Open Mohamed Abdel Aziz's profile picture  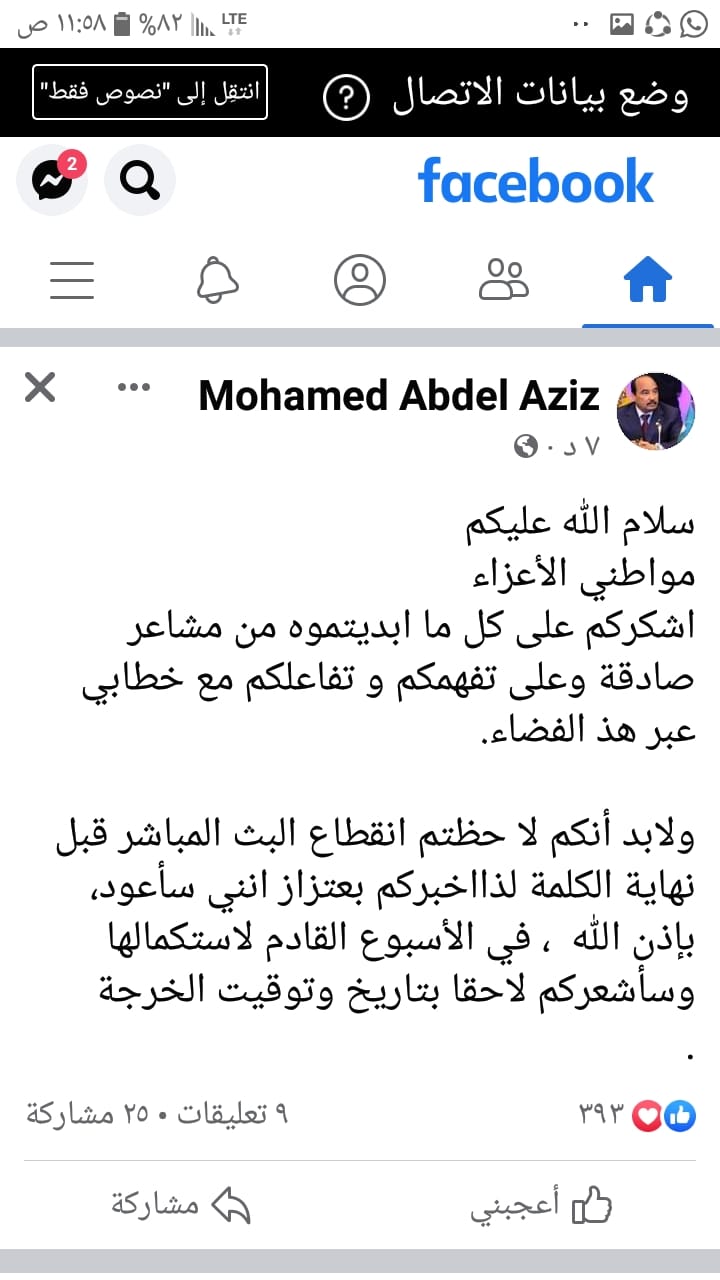[x=655, y=410]
